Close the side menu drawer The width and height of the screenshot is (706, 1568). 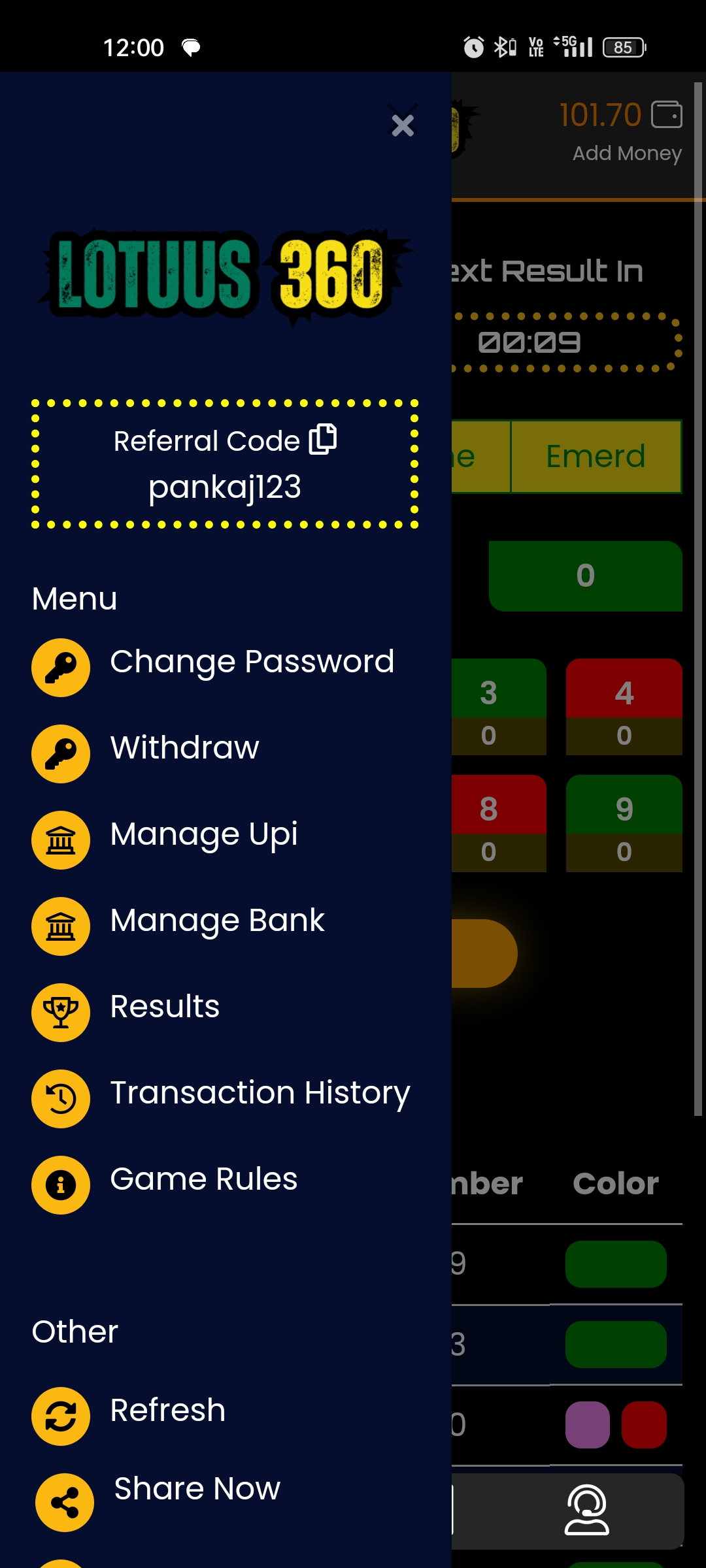403,125
